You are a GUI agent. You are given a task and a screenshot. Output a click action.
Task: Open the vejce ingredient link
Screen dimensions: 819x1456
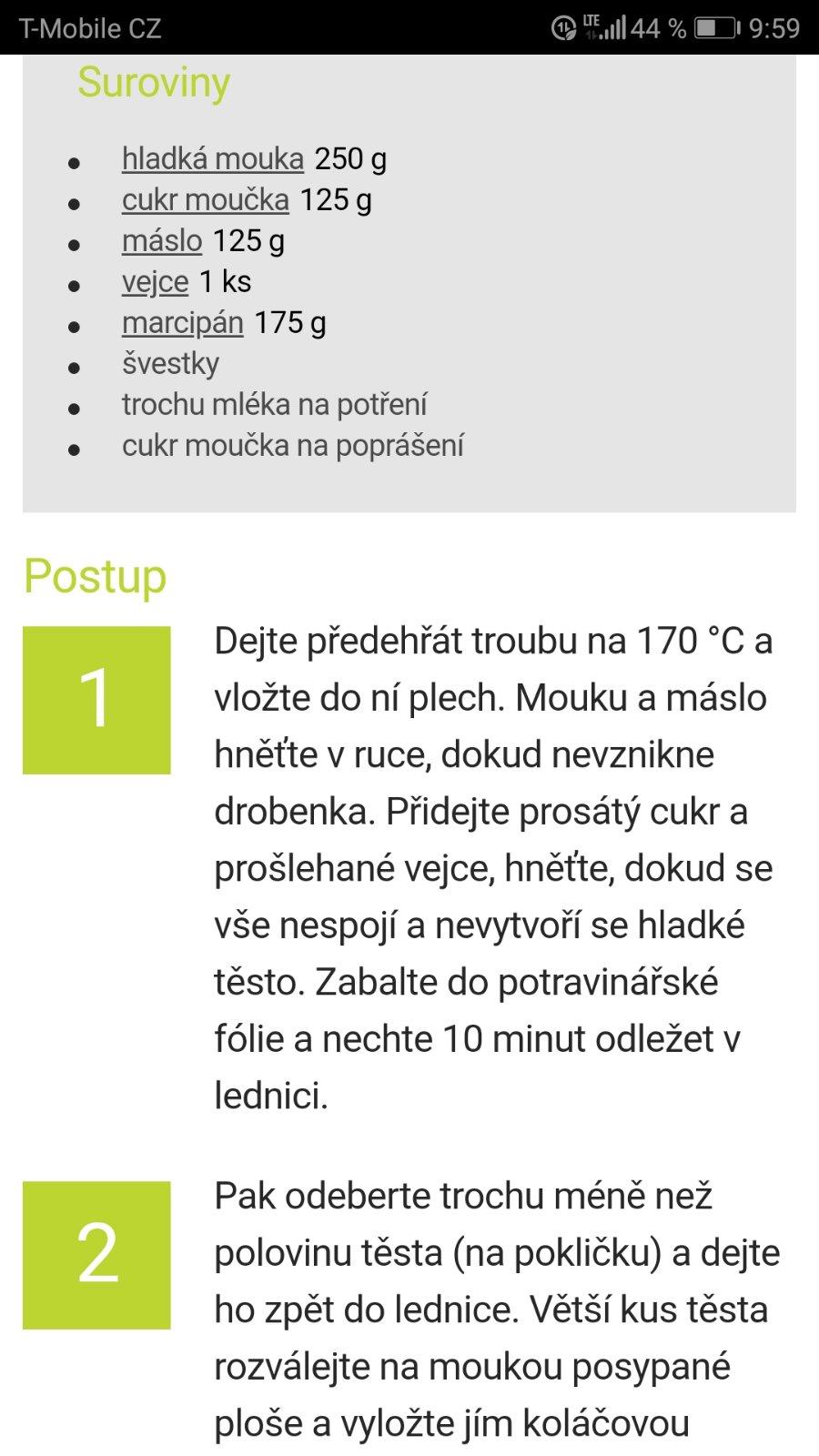[155, 282]
